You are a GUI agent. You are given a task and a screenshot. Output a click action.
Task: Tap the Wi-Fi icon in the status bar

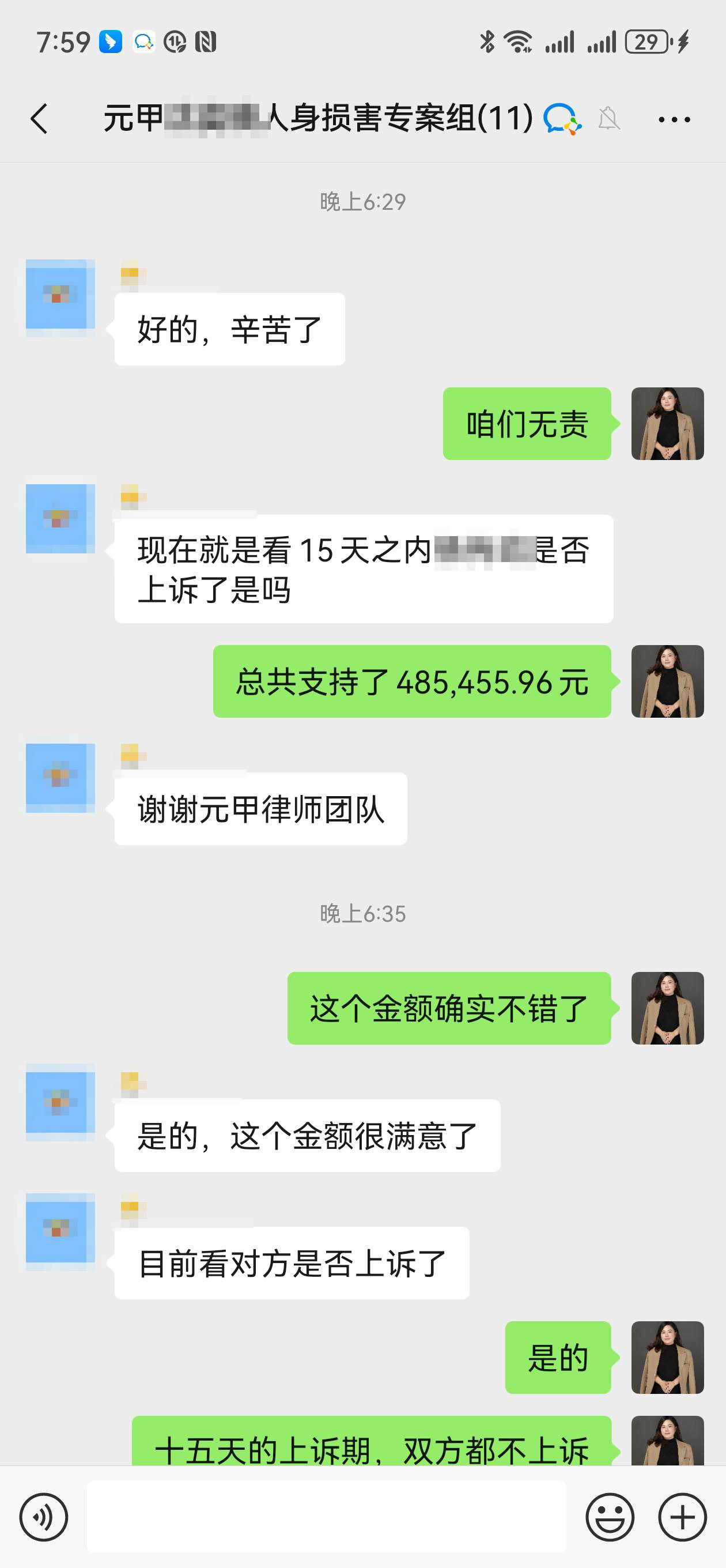pos(518,42)
